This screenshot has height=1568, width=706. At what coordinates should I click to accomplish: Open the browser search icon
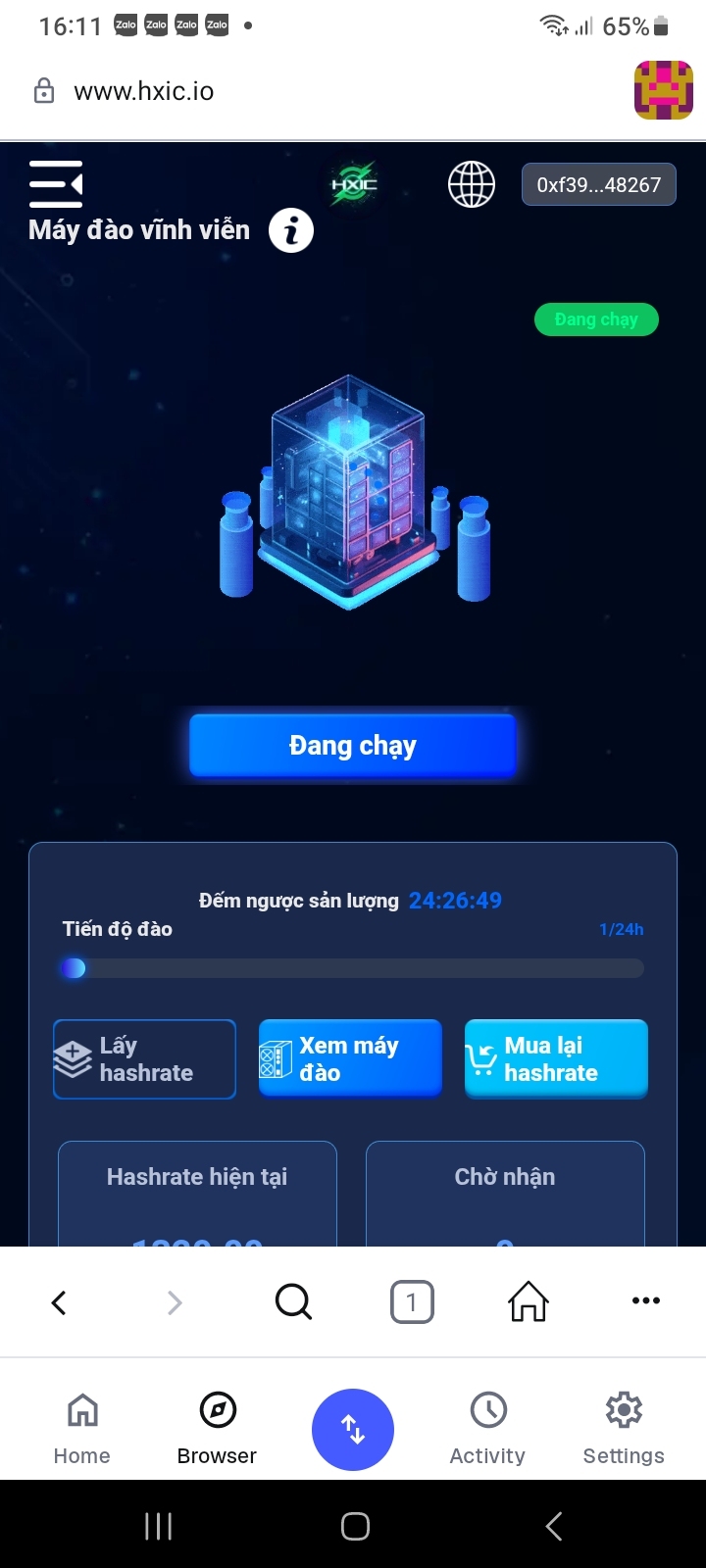(x=293, y=1302)
